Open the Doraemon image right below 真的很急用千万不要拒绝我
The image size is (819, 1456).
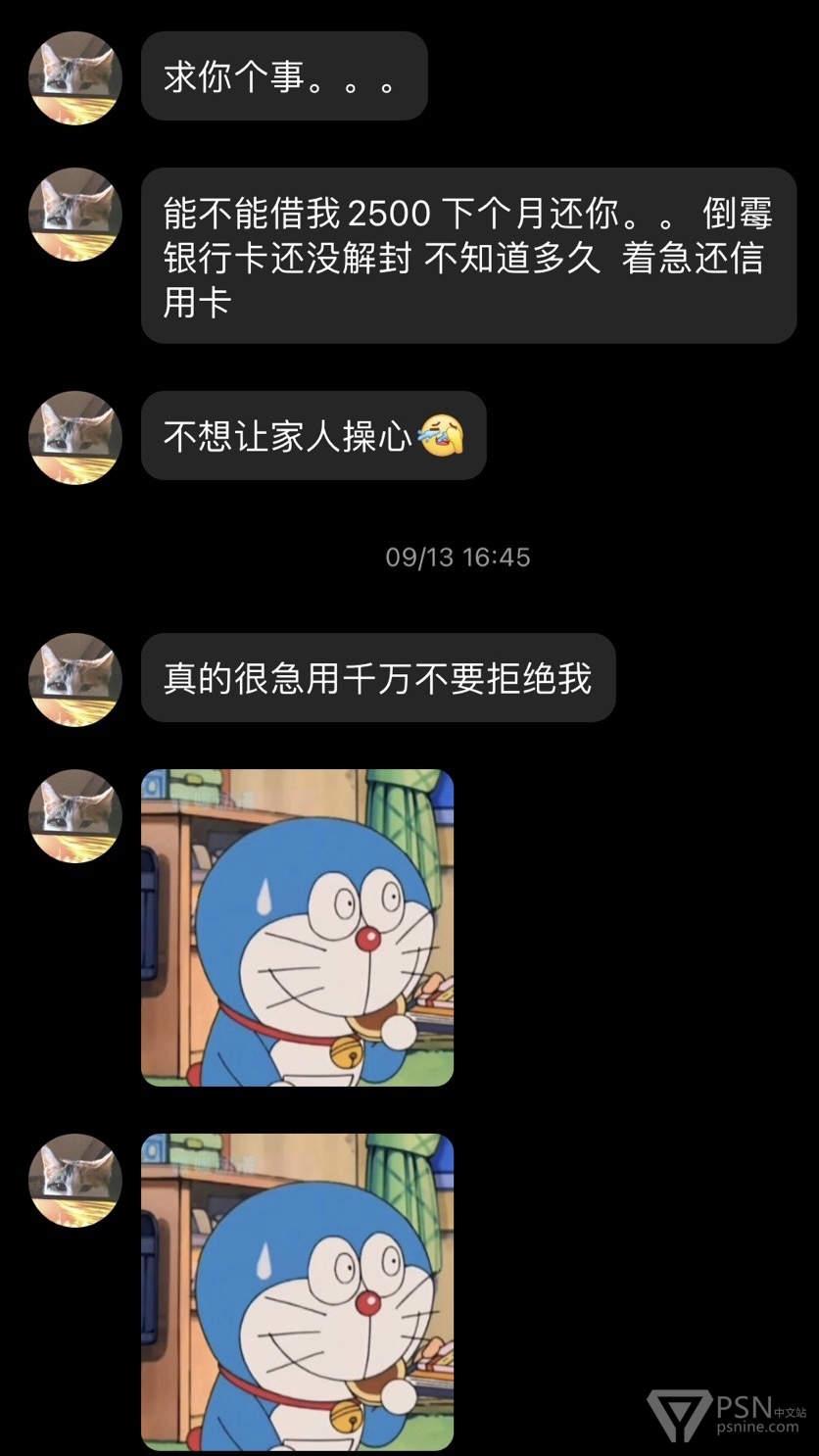tap(298, 927)
